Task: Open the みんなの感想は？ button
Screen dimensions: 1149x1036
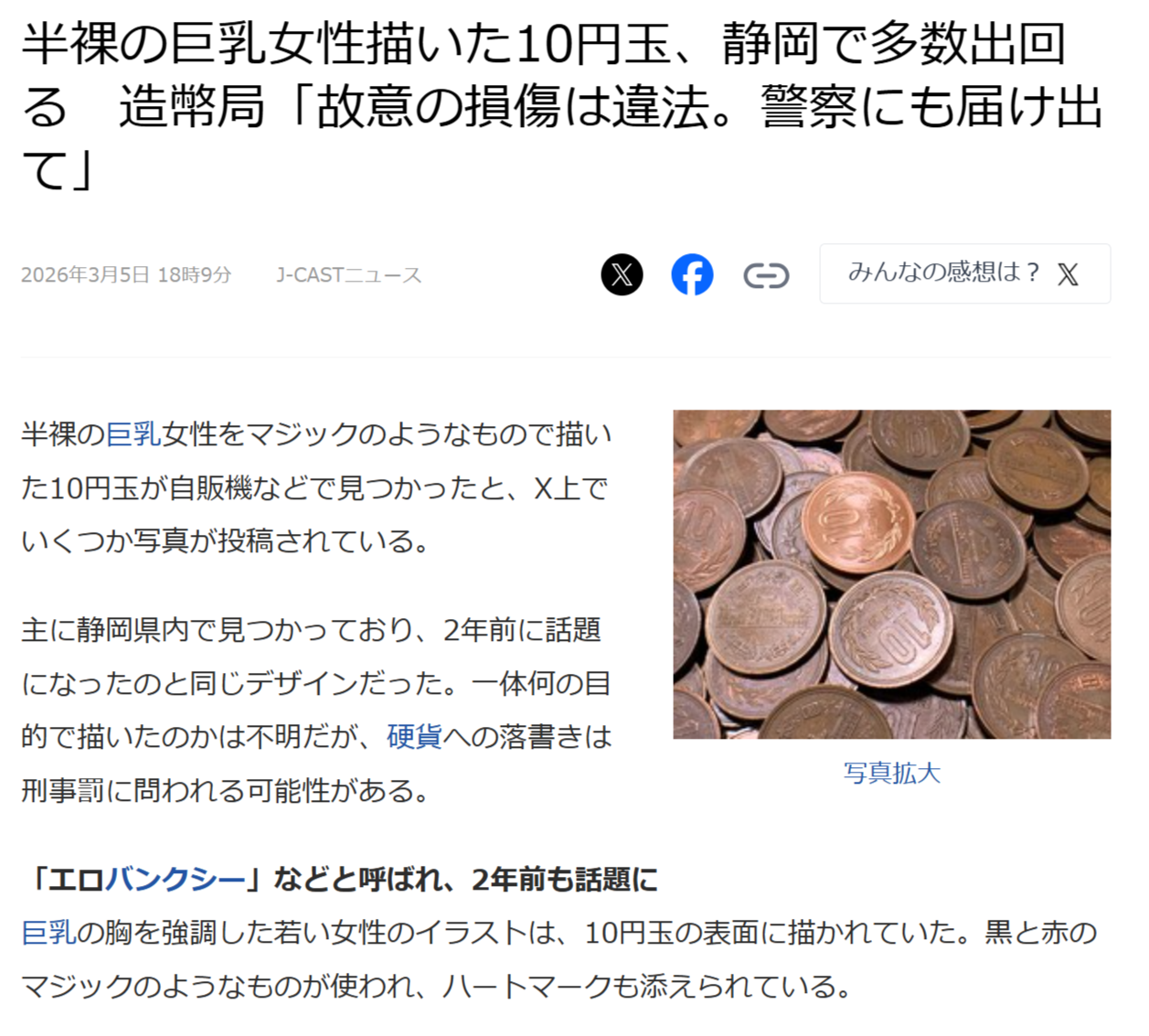Action: pyautogui.click(x=964, y=273)
